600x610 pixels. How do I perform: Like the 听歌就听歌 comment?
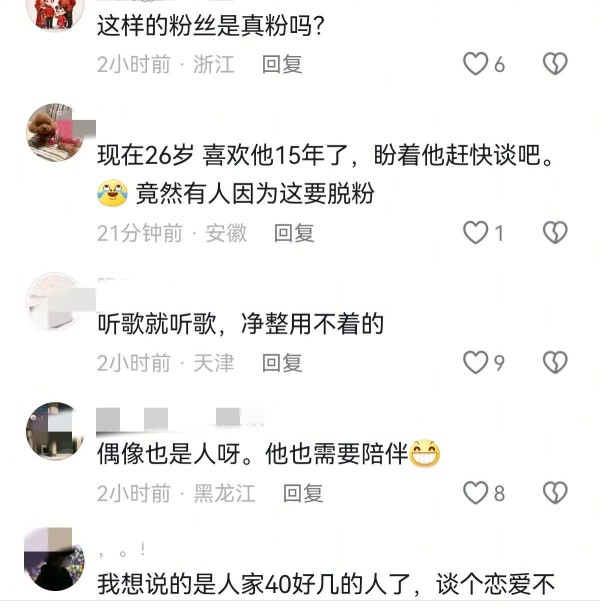point(475,362)
